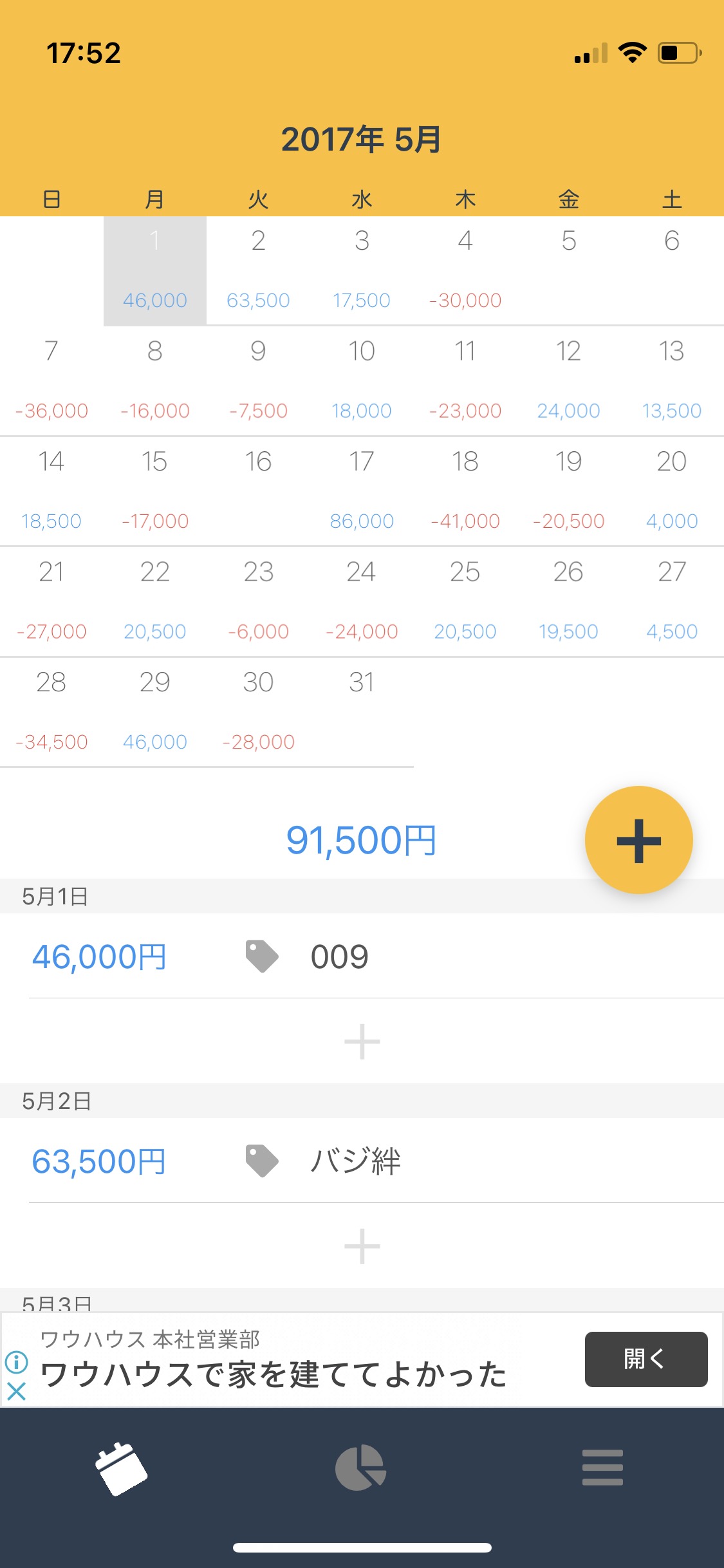The height and width of the screenshot is (1568, 724).
Task: Select May 4 in the calendar
Action: [x=465, y=270]
